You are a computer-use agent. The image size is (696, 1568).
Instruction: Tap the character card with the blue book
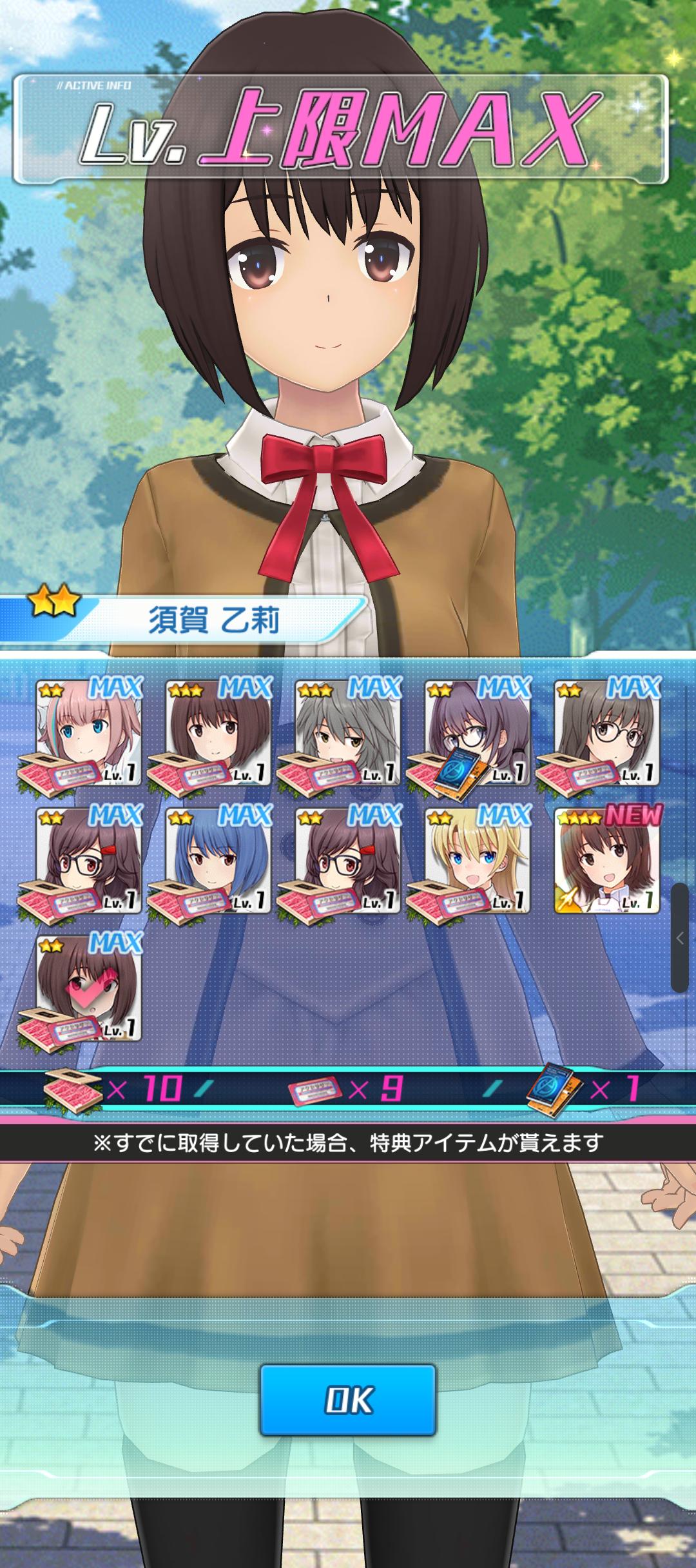coord(478,733)
